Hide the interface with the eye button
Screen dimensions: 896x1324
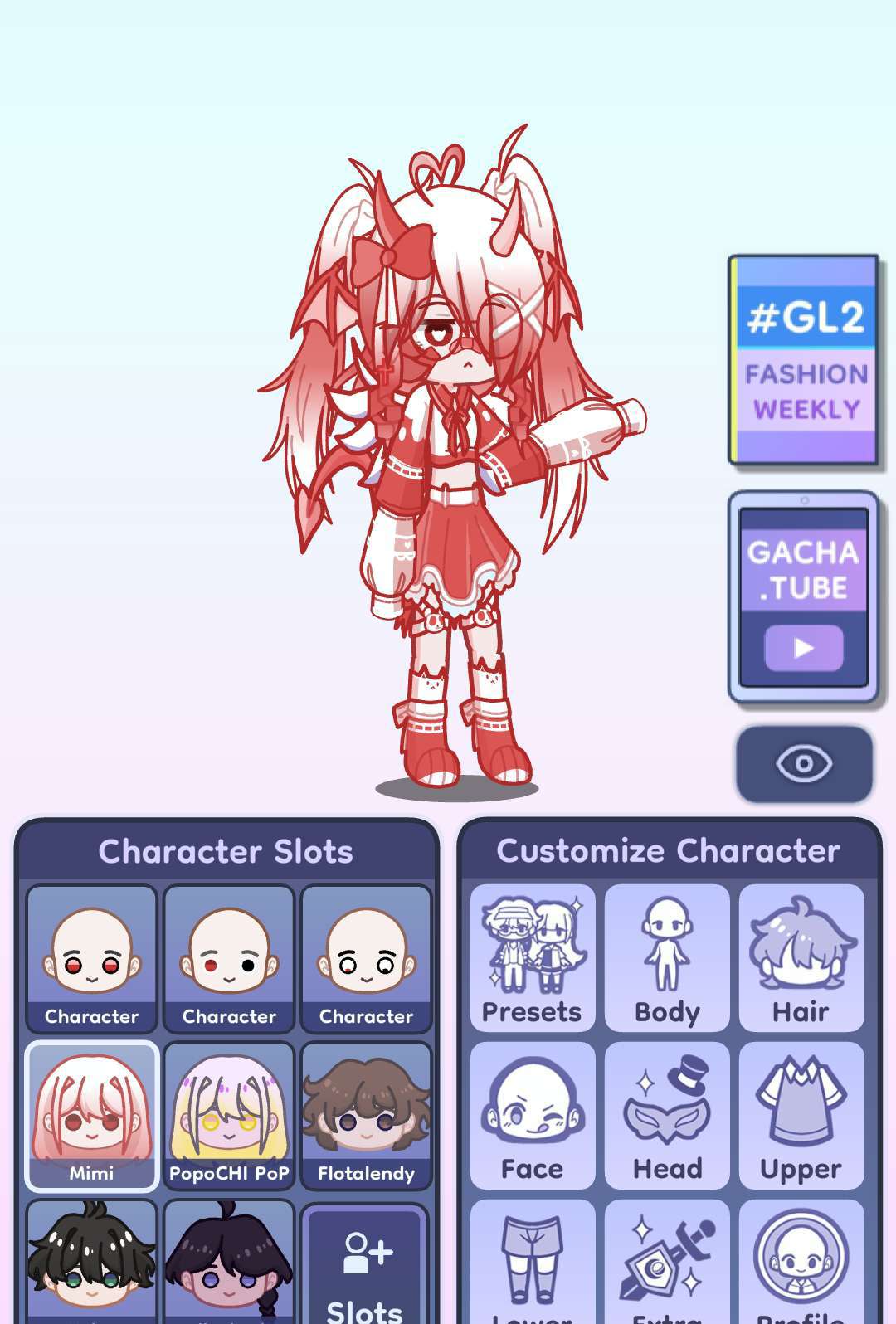point(803,763)
